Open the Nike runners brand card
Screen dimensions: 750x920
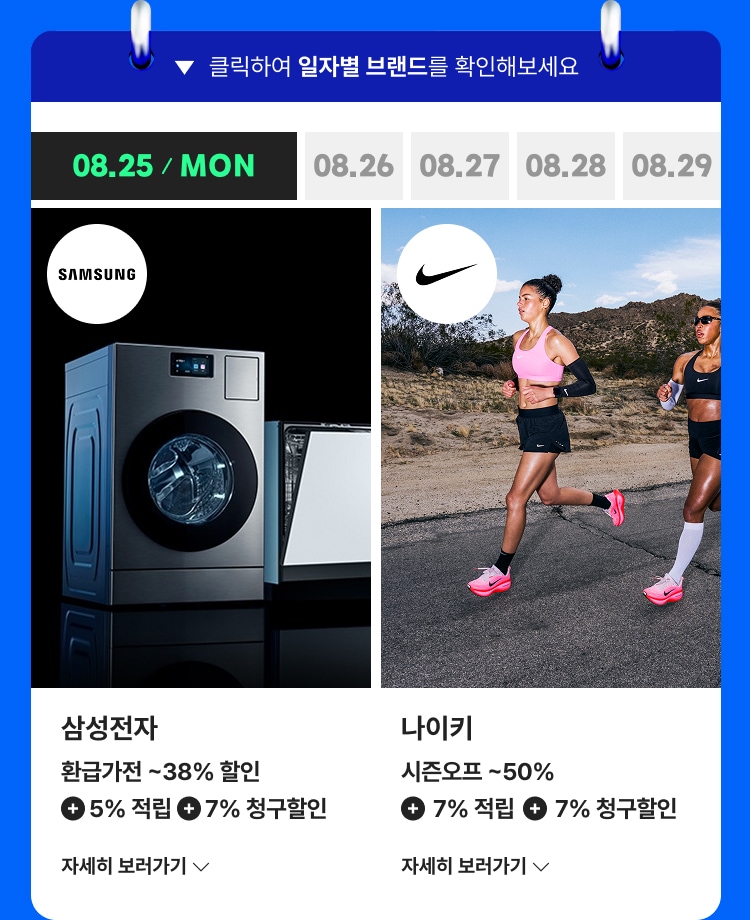pyautogui.click(x=551, y=448)
